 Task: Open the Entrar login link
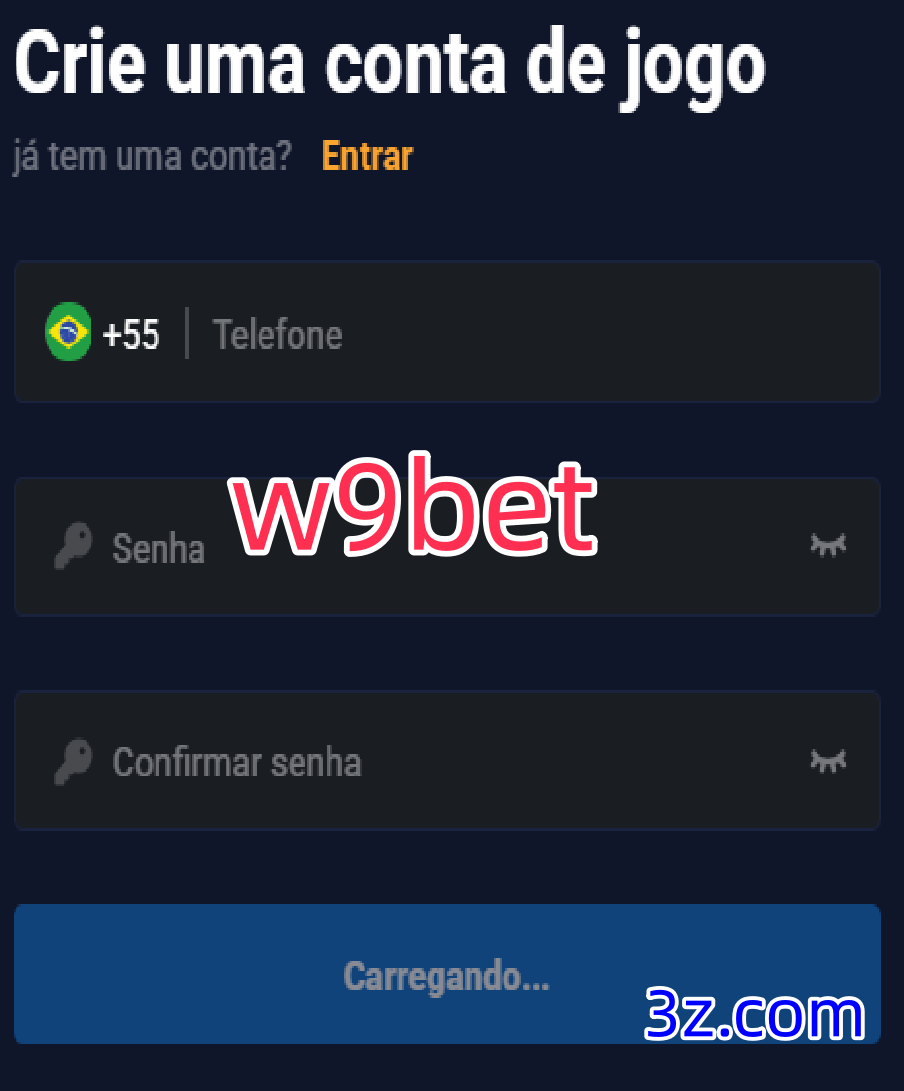click(x=366, y=156)
